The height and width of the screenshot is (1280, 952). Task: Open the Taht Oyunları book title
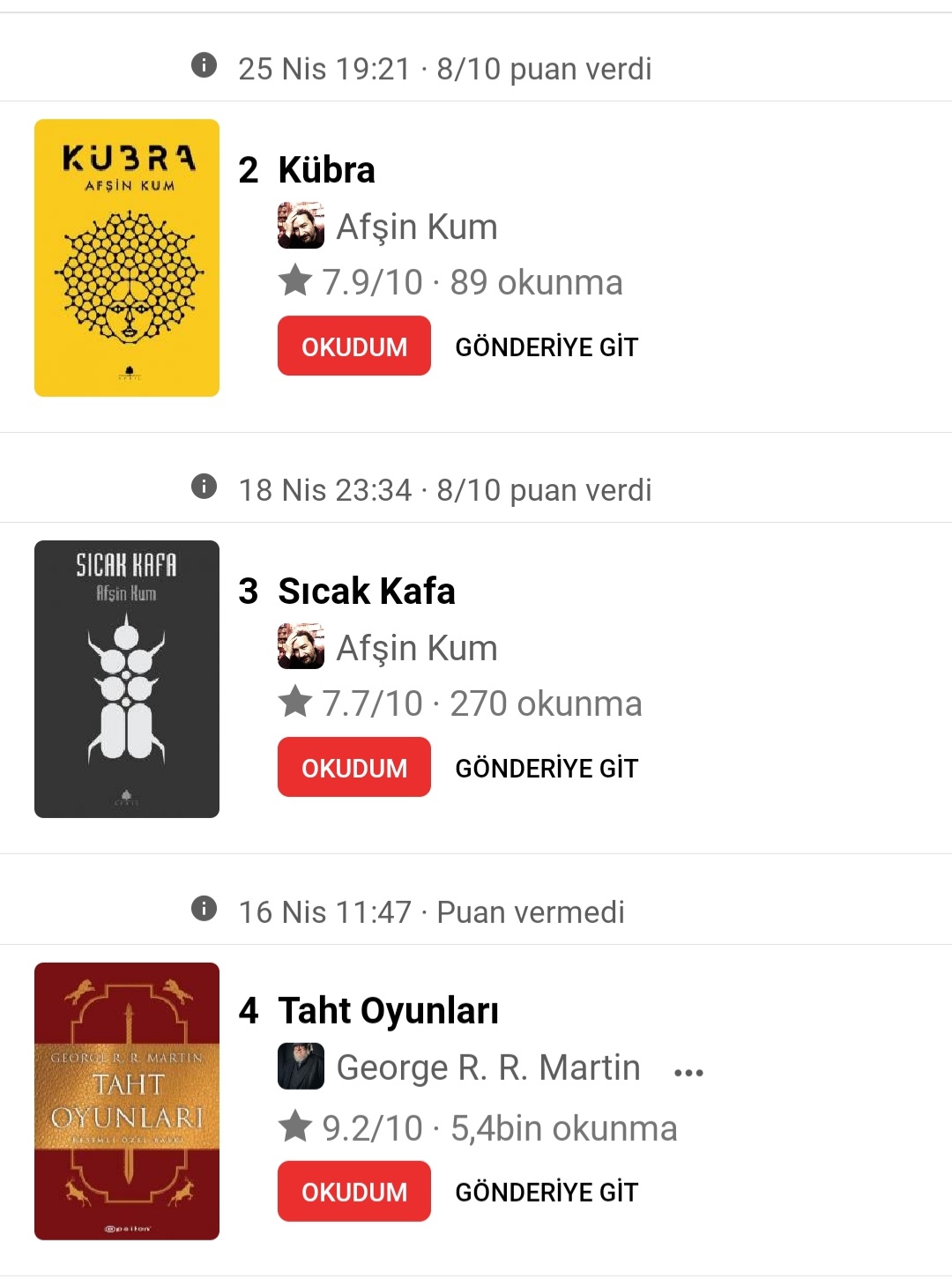tap(388, 1011)
